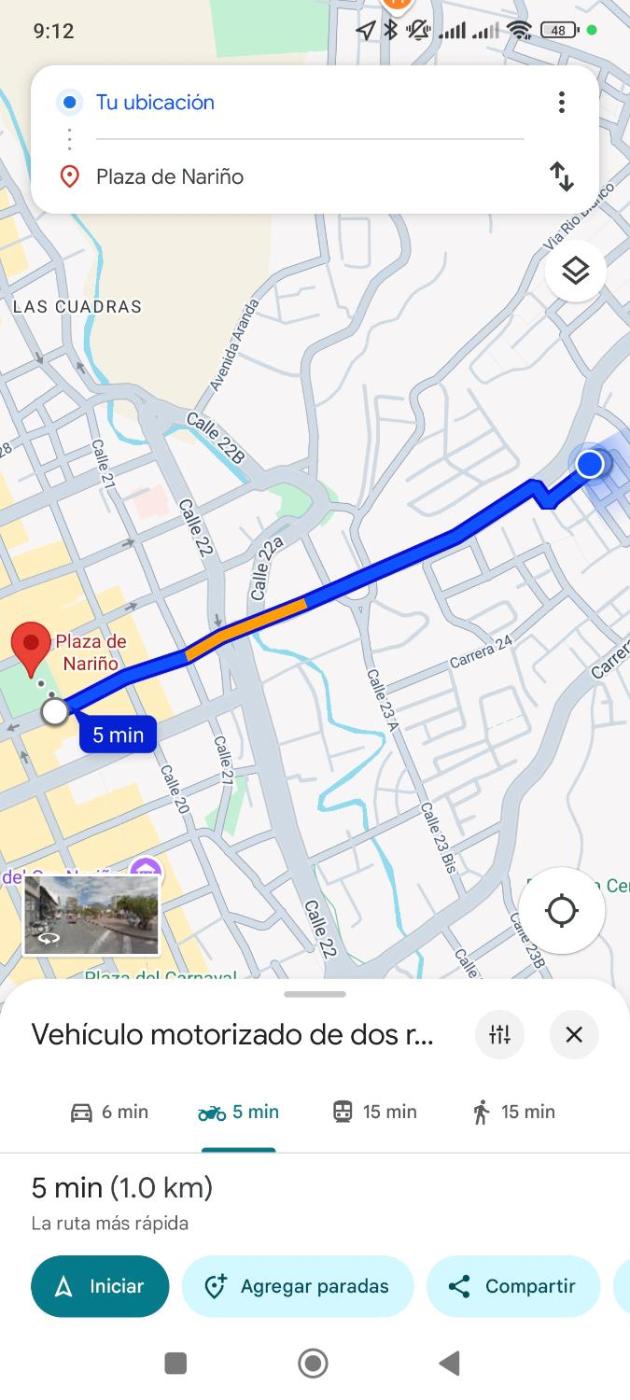The image size is (630, 1400).
Task: Open the map layers selector
Action: (x=575, y=271)
